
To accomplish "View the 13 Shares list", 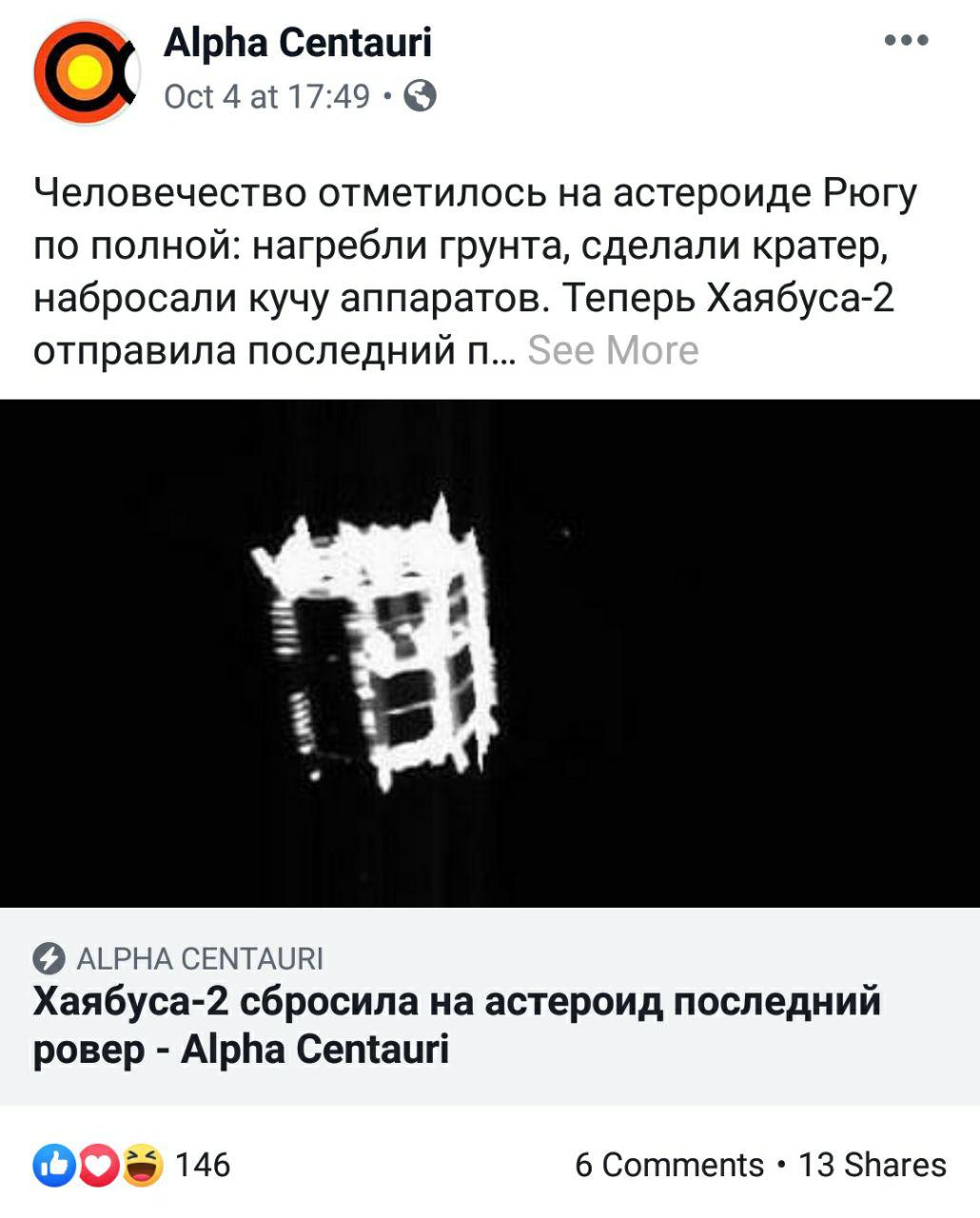I will [872, 1165].
